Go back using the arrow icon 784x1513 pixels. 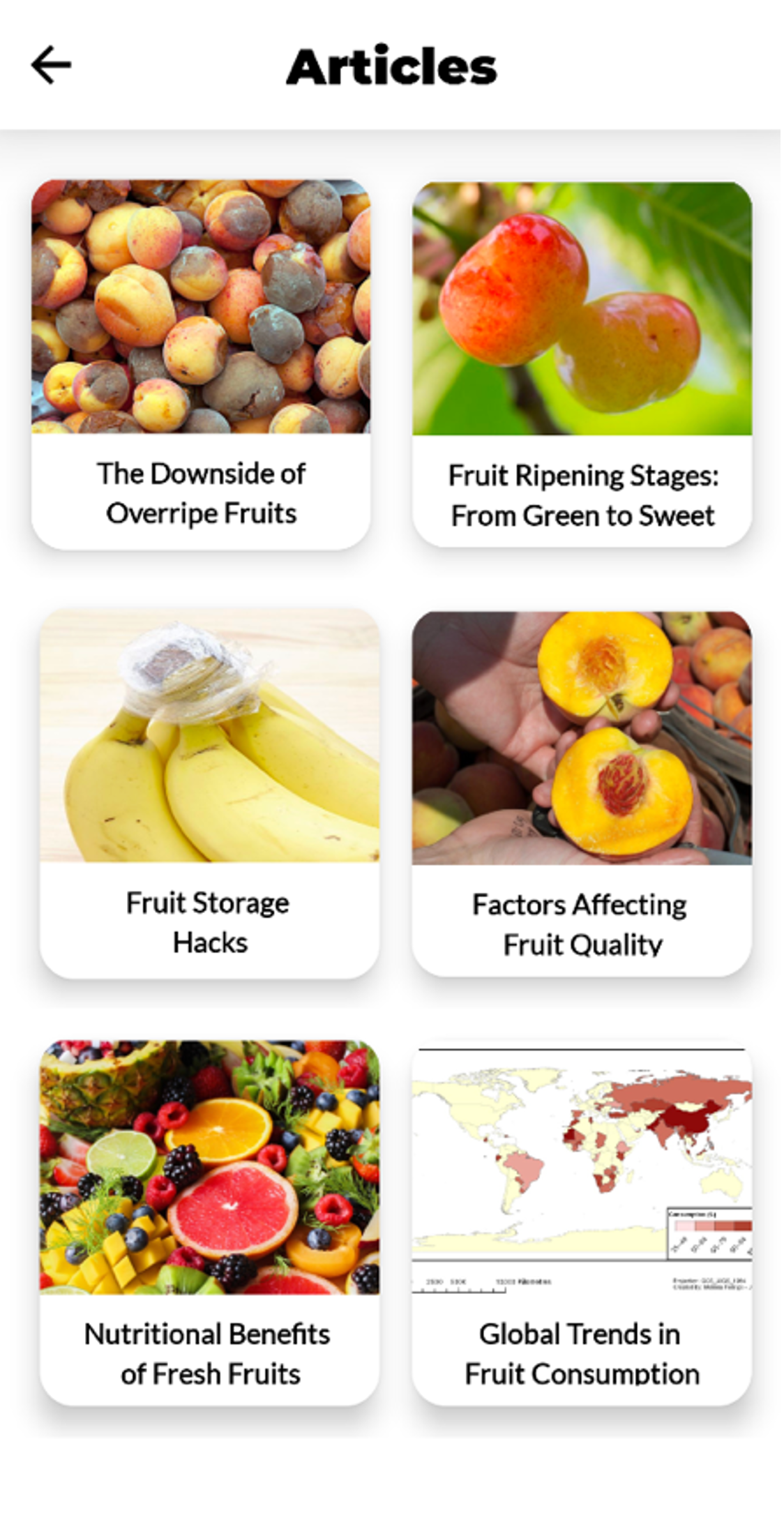click(51, 66)
